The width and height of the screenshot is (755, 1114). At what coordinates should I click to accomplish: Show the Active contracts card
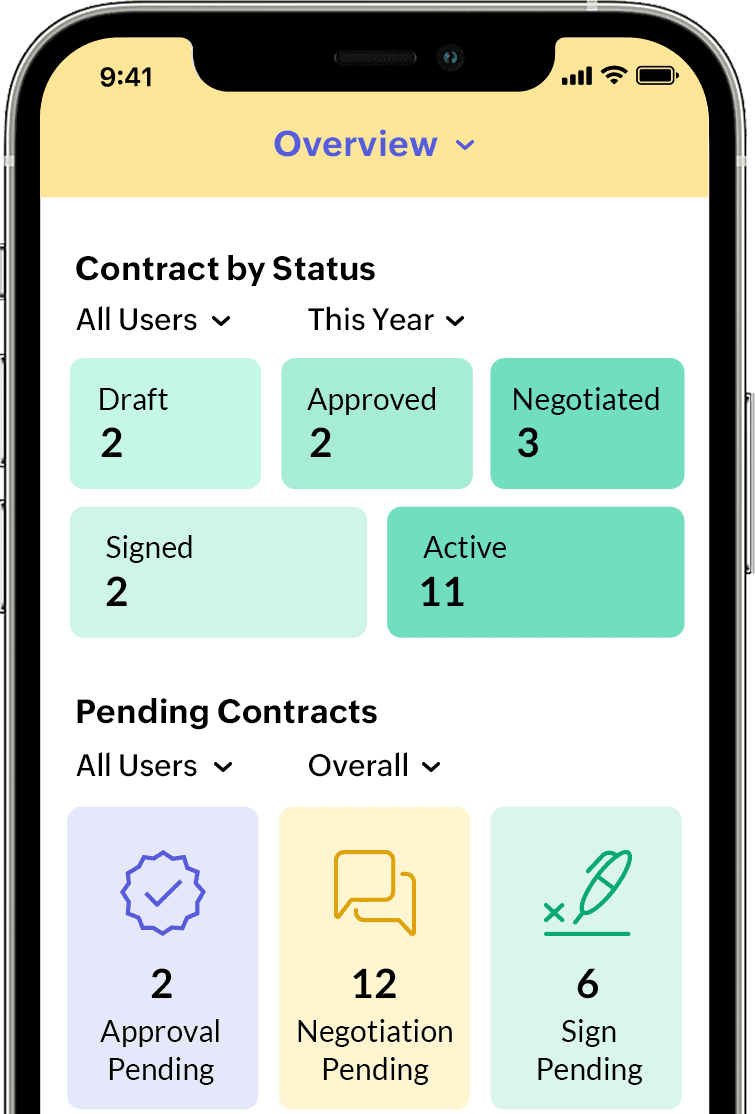coord(535,572)
